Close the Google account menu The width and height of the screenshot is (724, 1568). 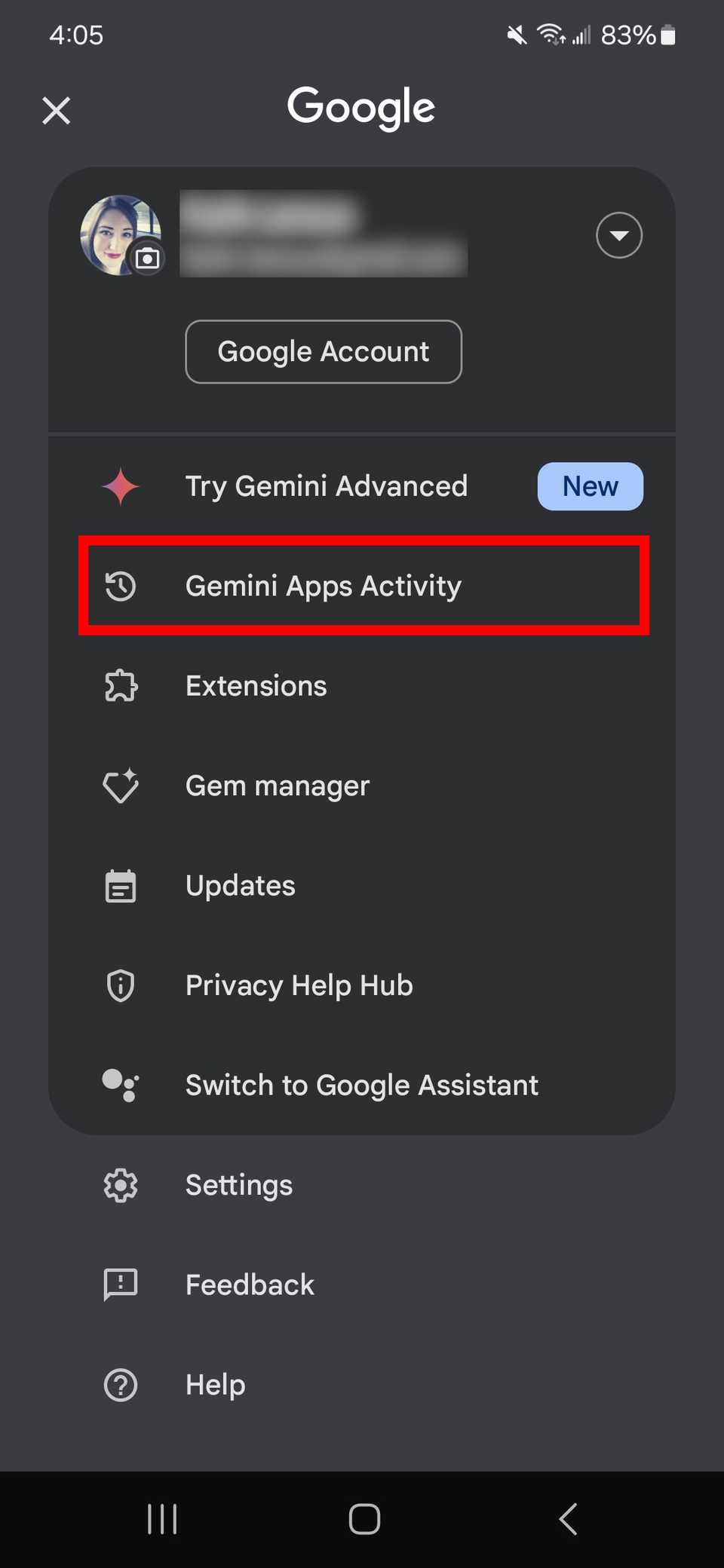(x=57, y=110)
